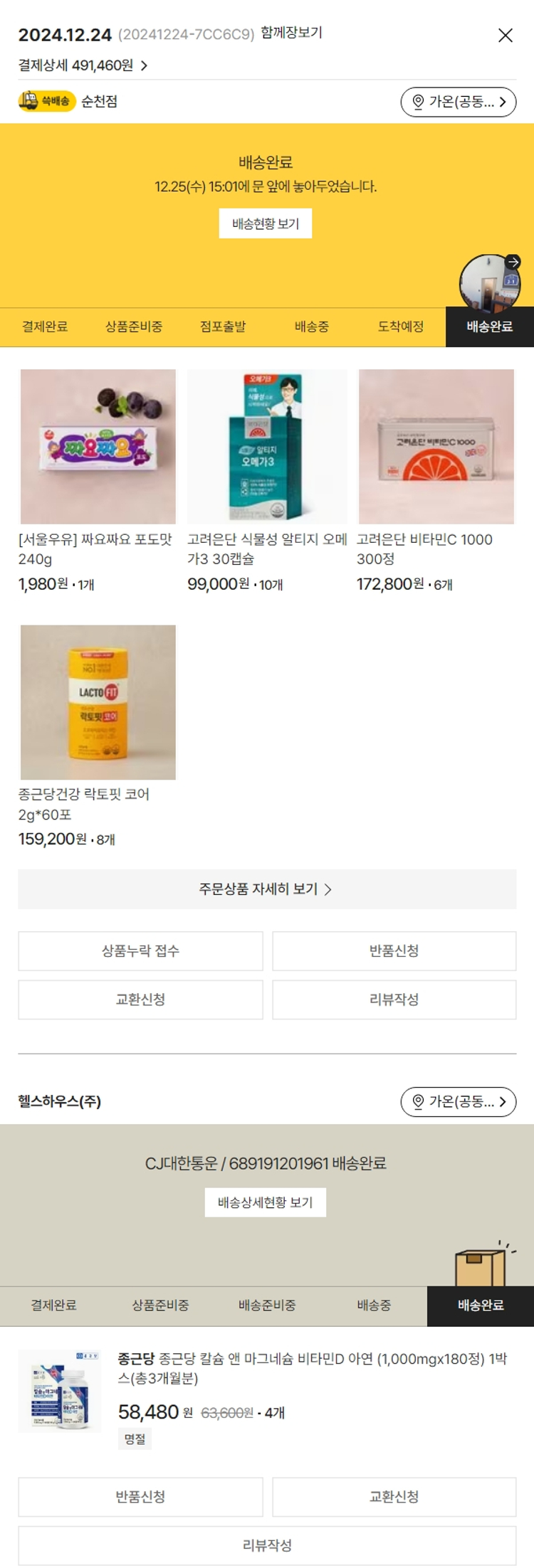Tap 배송상세현황 보기 button

coord(265,1202)
